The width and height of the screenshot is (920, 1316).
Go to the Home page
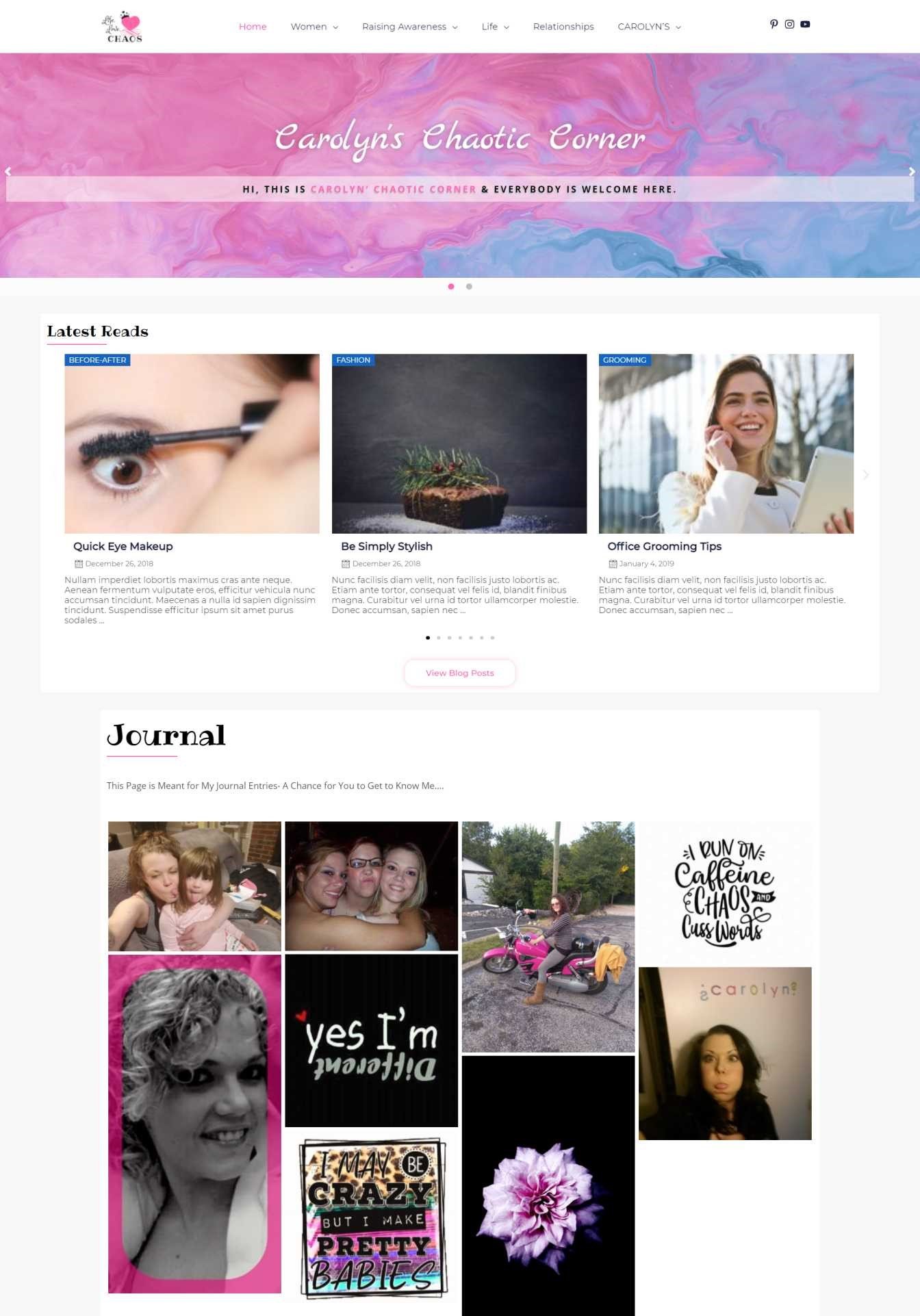pyautogui.click(x=253, y=27)
